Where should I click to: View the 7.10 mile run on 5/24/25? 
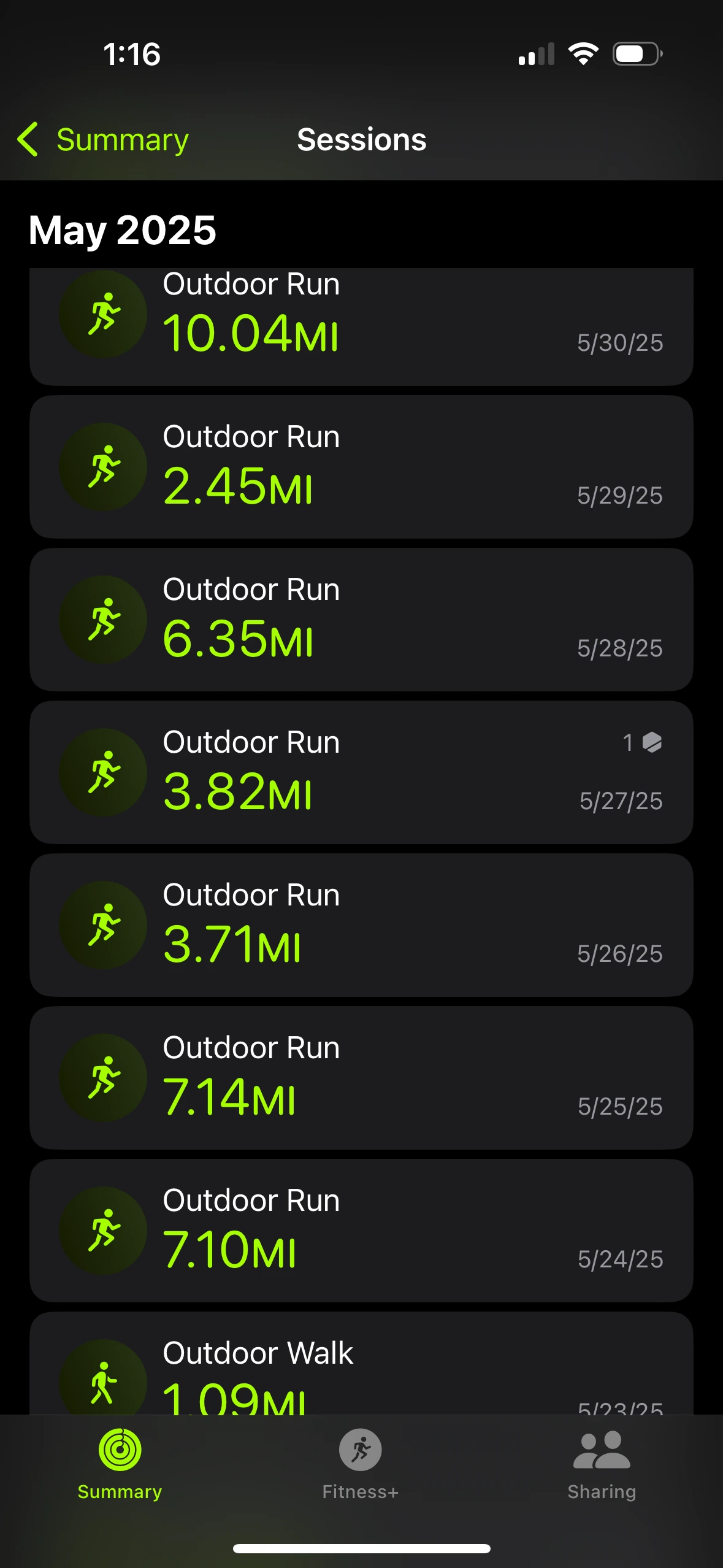(x=361, y=1231)
